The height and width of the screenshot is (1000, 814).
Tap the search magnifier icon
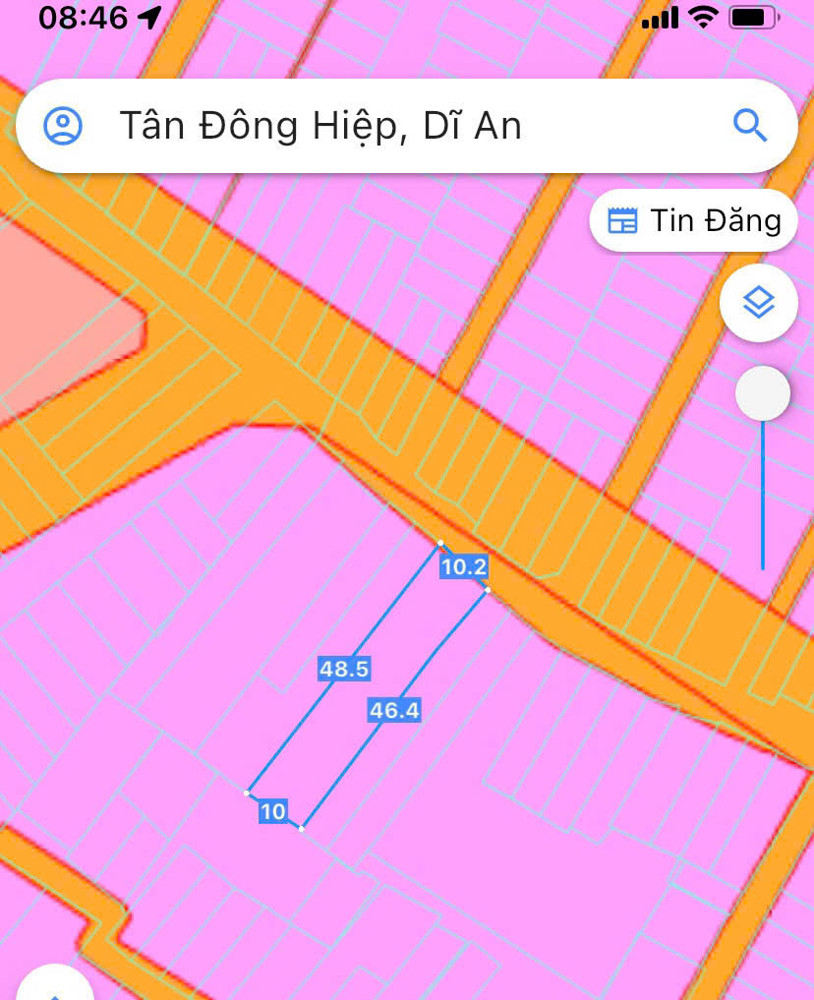pyautogui.click(x=749, y=126)
